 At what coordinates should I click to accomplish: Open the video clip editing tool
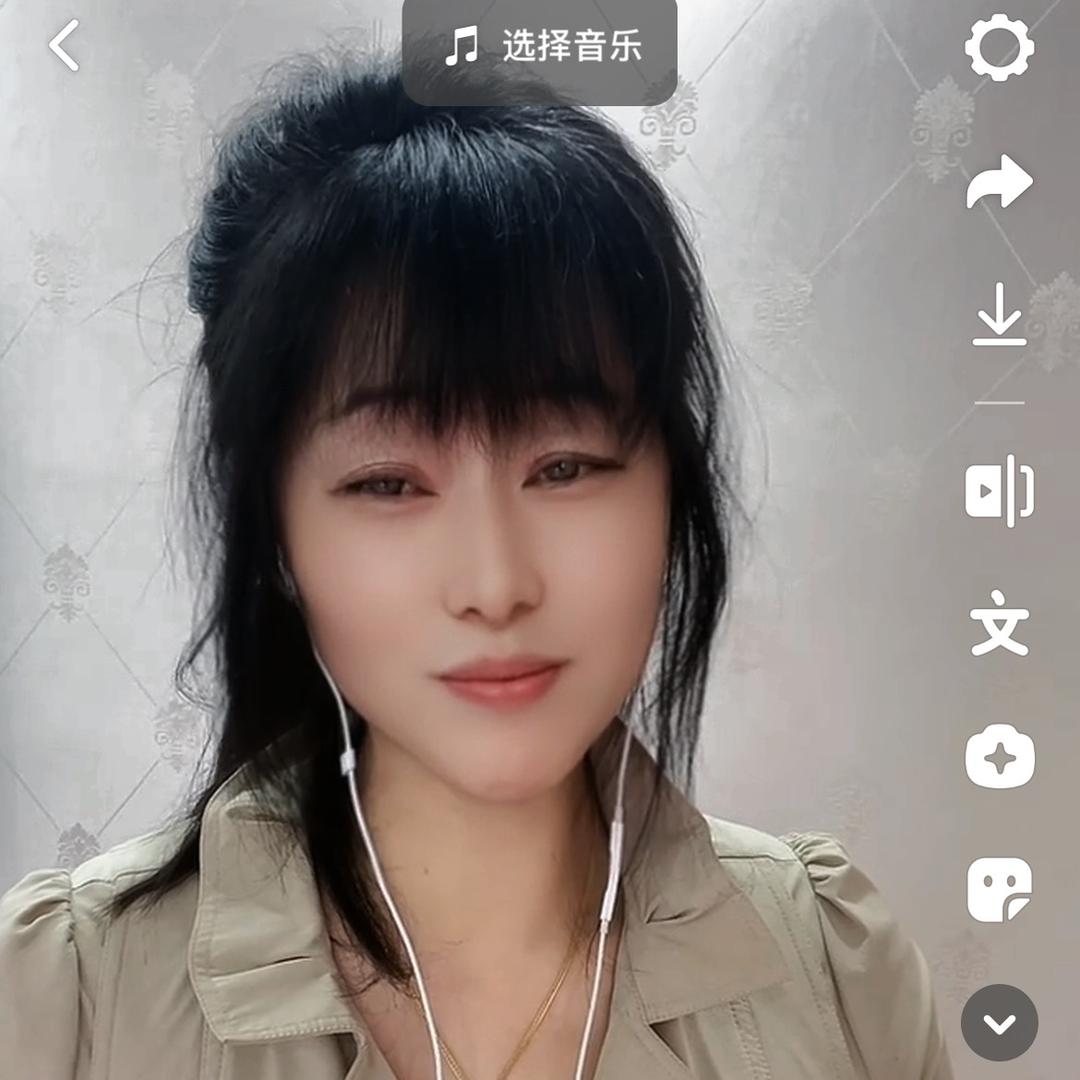pyautogui.click(x=999, y=490)
